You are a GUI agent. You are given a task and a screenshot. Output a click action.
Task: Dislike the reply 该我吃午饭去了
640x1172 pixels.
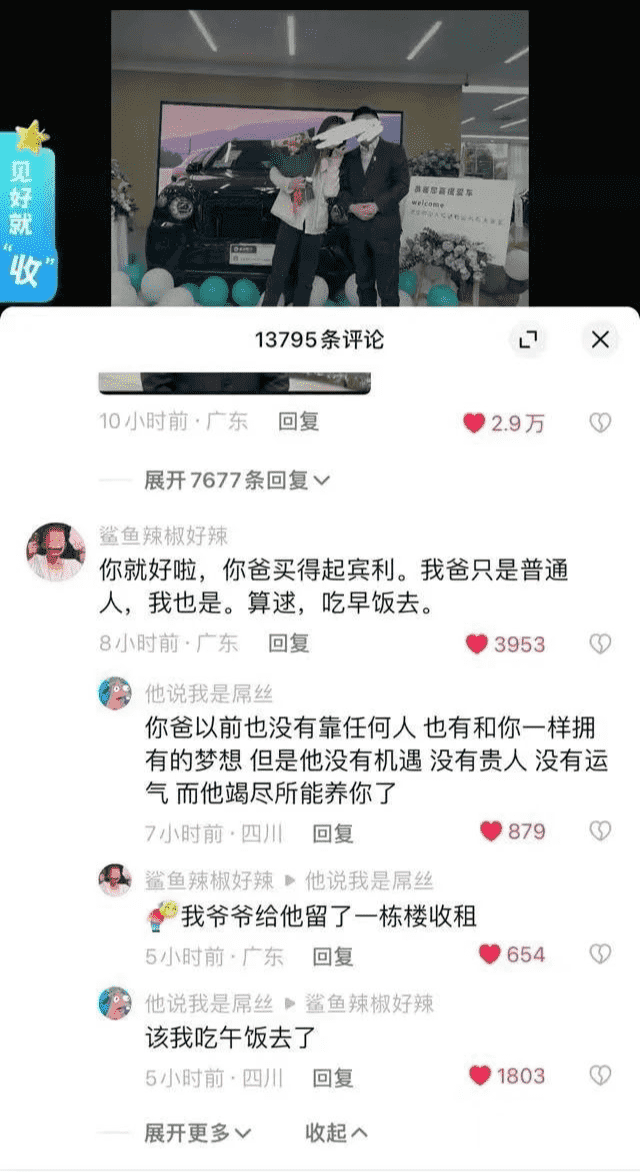point(600,1076)
